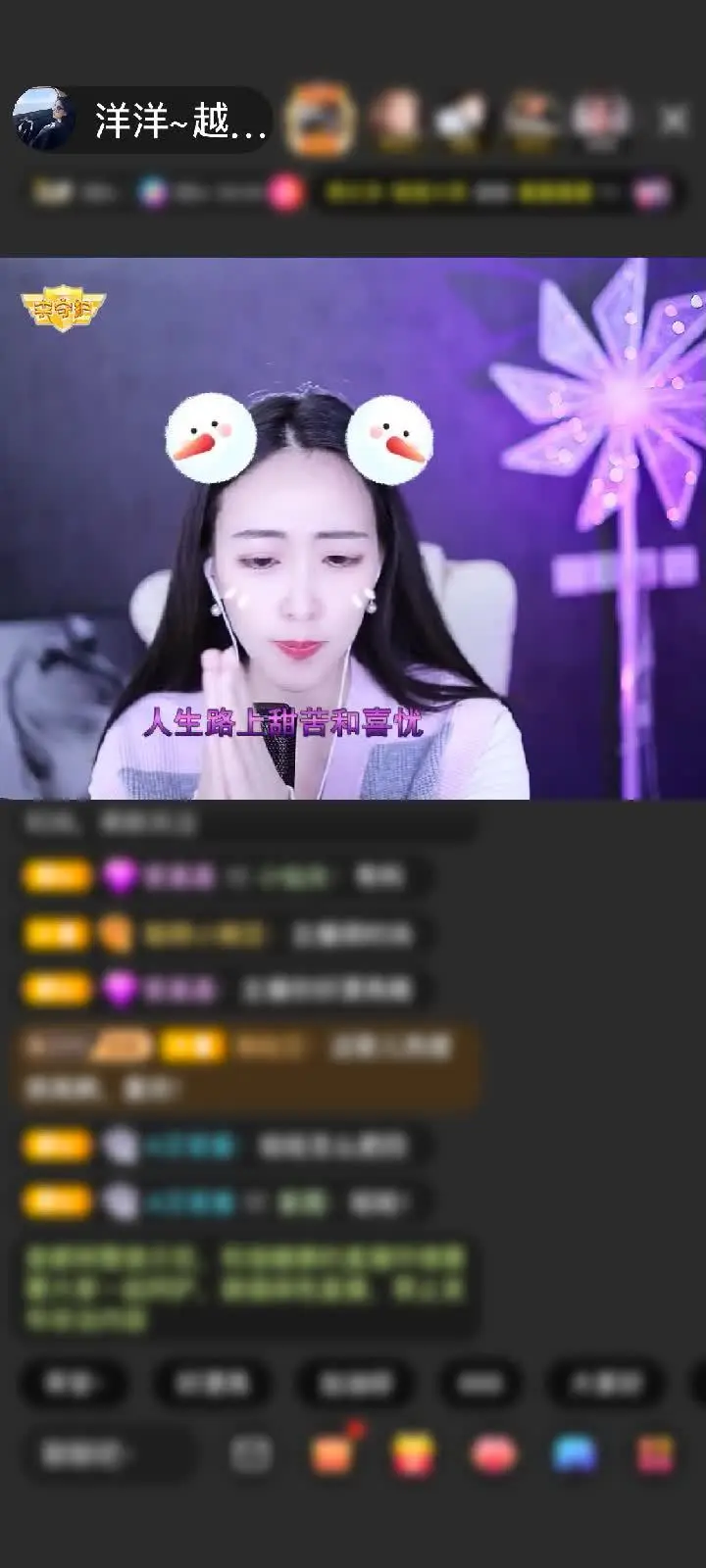Open streamer 洋洋~越... profile
Image resolution: width=706 pixels, height=1568 pixels.
(x=140, y=121)
